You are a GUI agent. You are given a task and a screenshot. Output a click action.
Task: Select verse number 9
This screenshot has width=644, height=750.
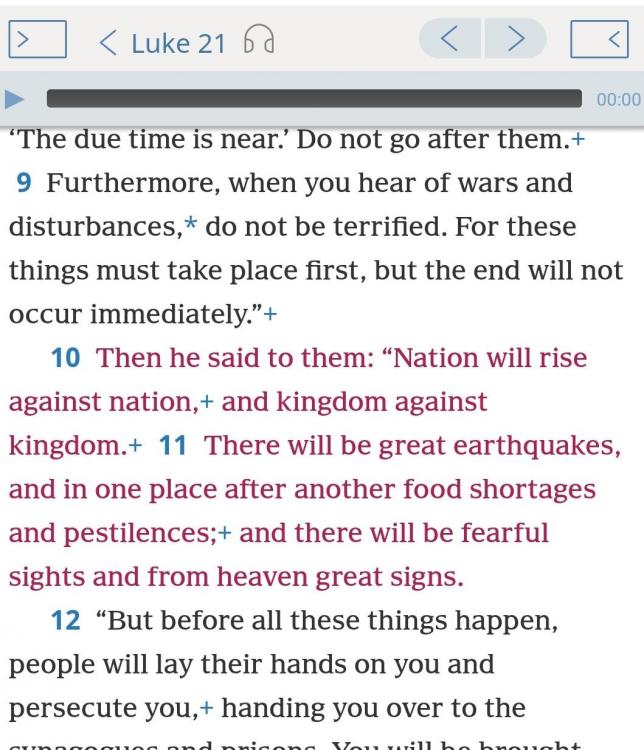[25, 183]
